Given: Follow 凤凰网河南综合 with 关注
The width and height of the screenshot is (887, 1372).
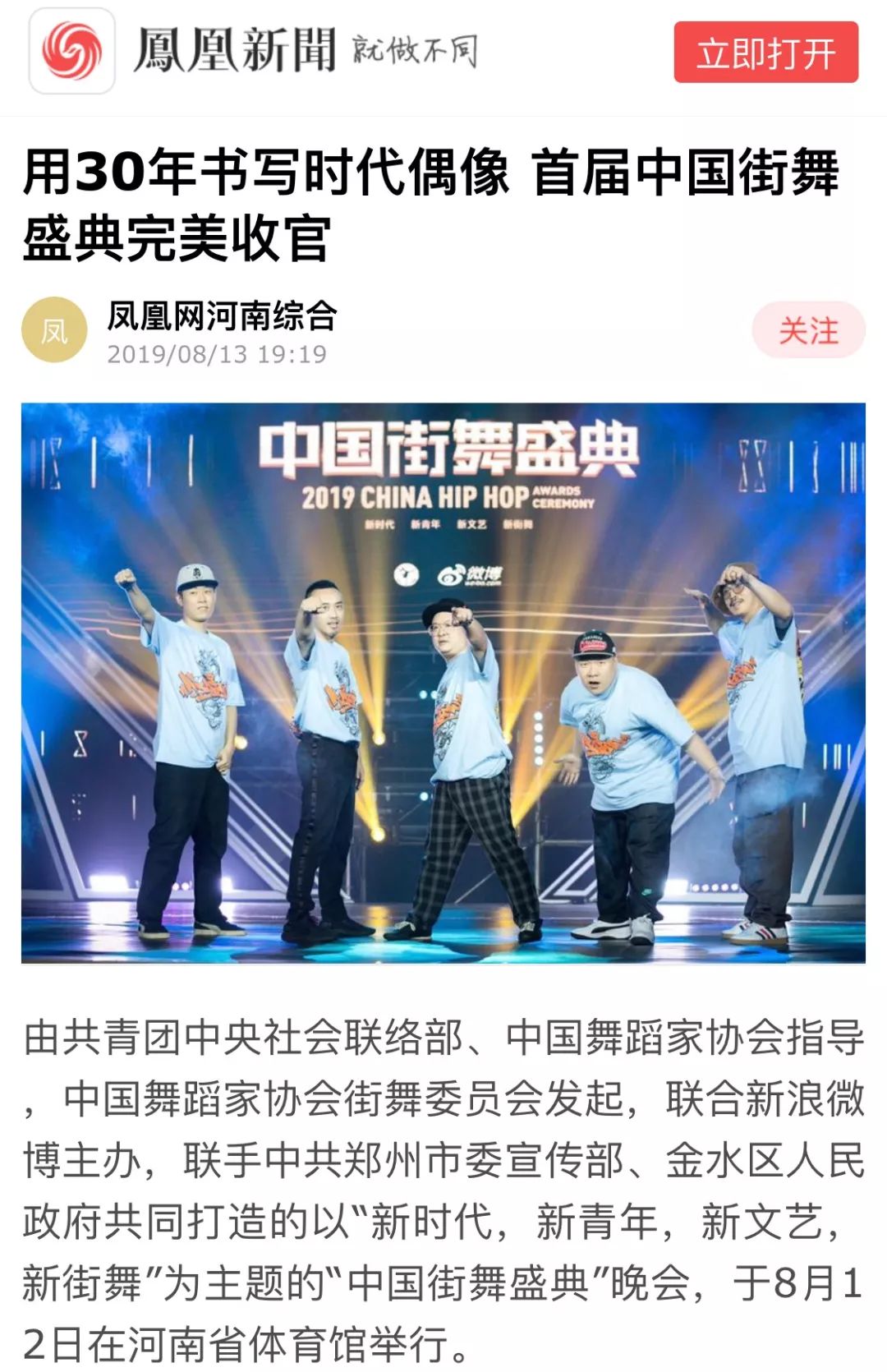Looking at the screenshot, I should (808, 331).
